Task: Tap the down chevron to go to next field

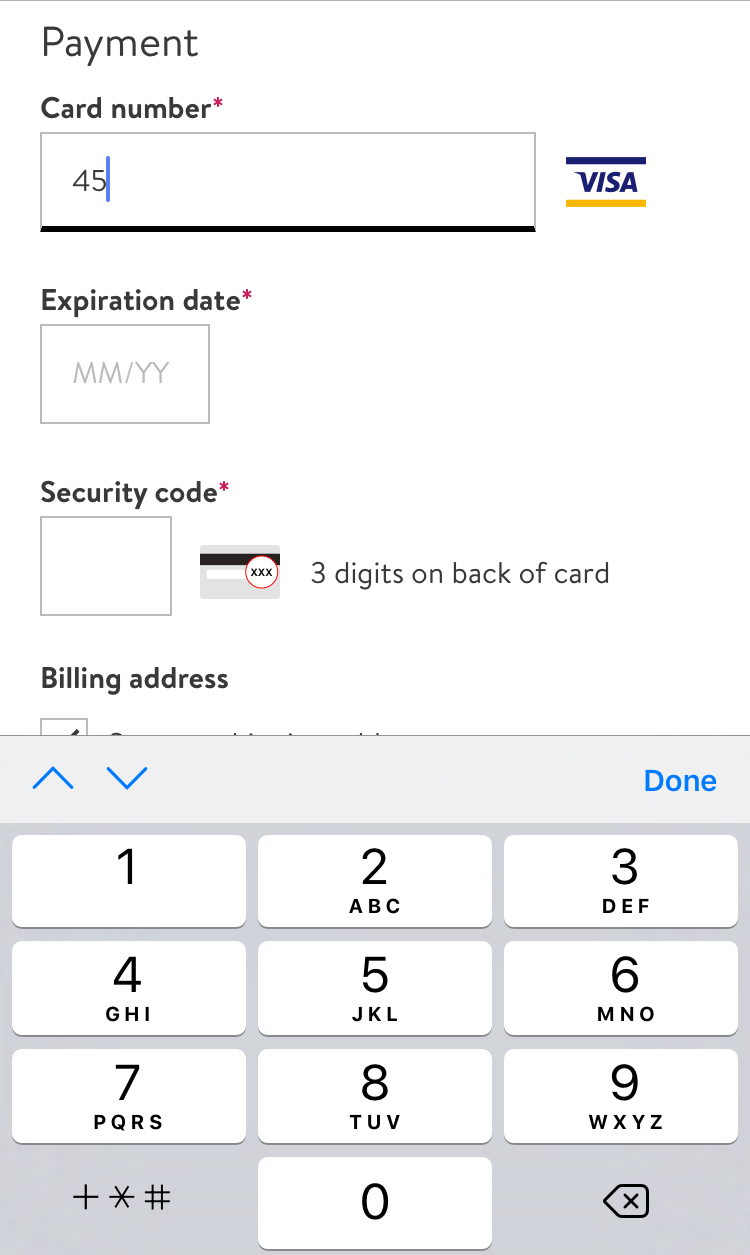Action: tap(127, 779)
